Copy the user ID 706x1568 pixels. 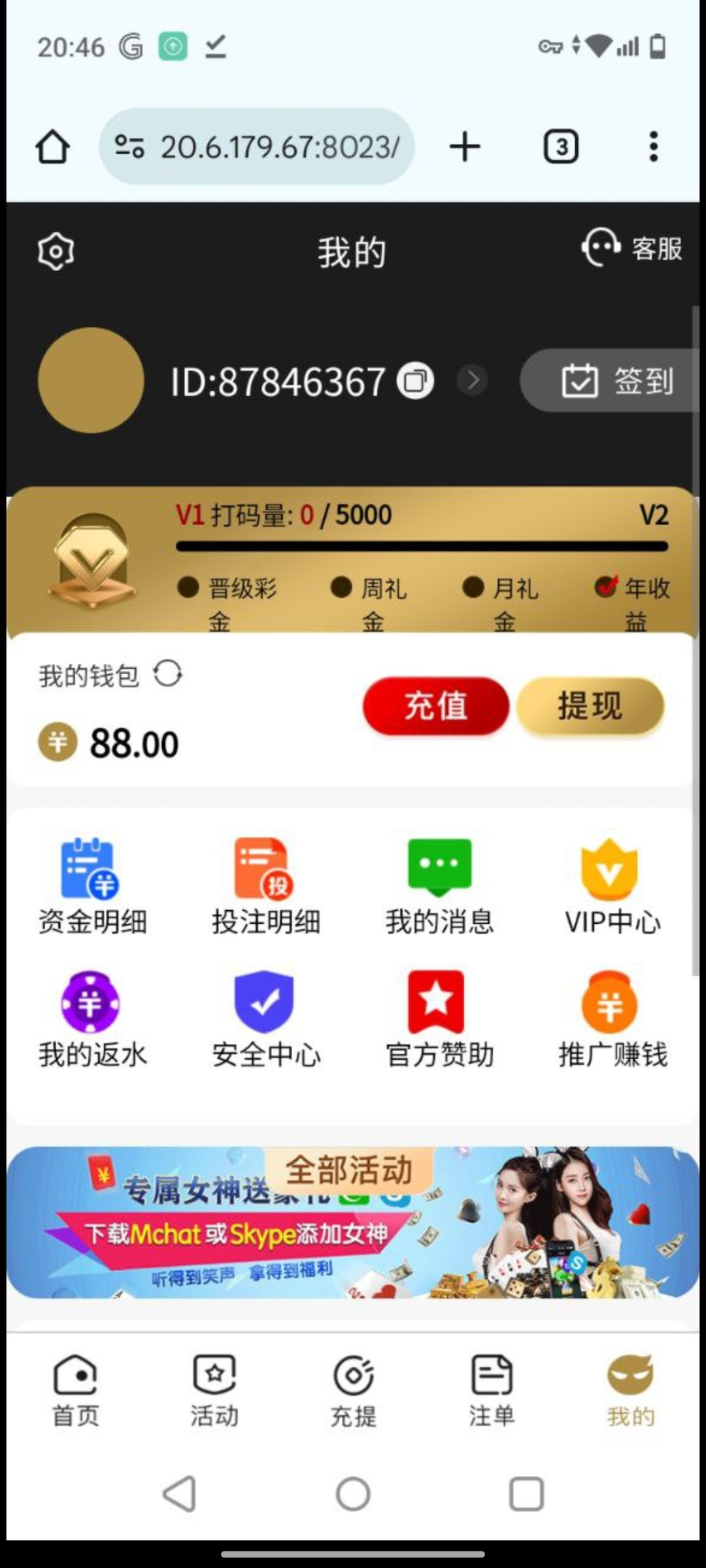coord(415,380)
